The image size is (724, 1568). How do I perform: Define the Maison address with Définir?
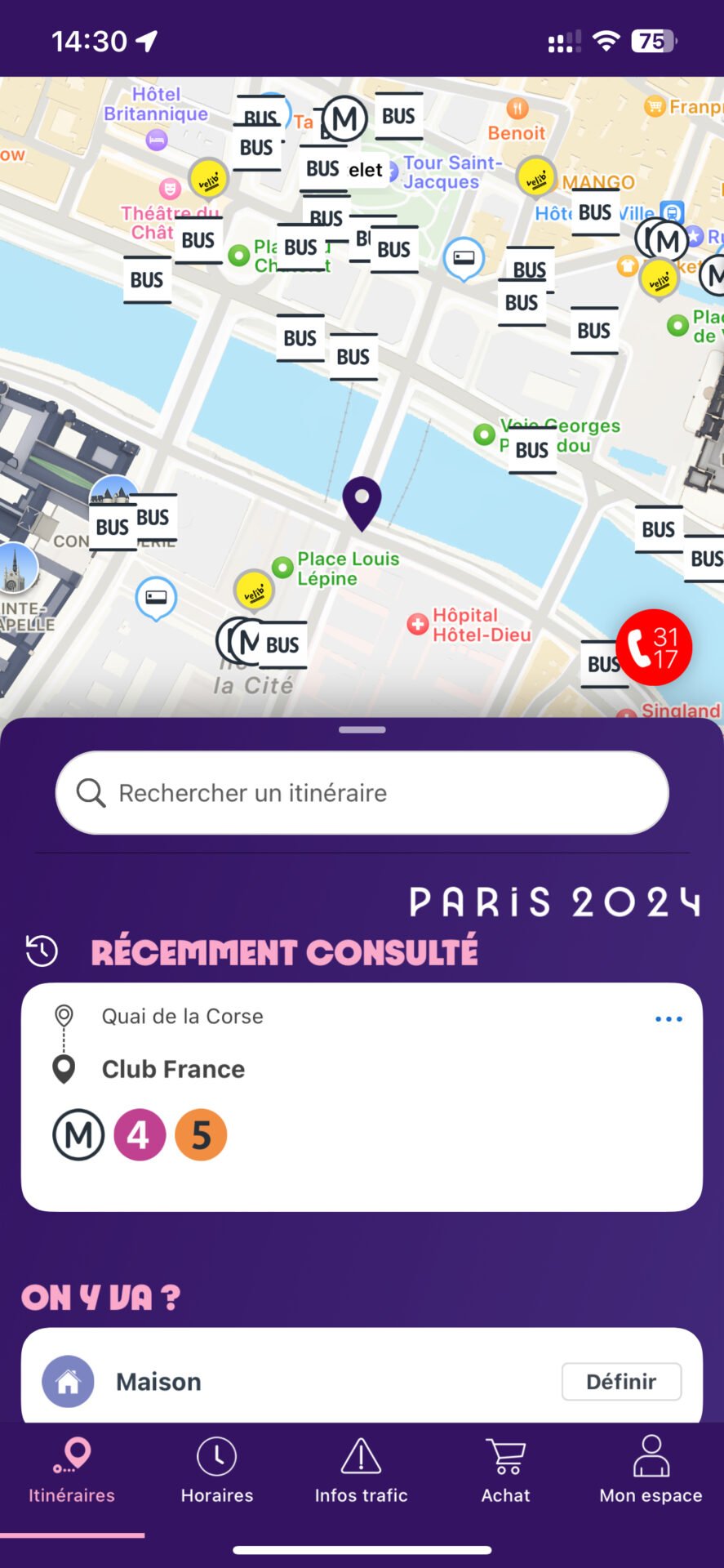click(621, 1381)
